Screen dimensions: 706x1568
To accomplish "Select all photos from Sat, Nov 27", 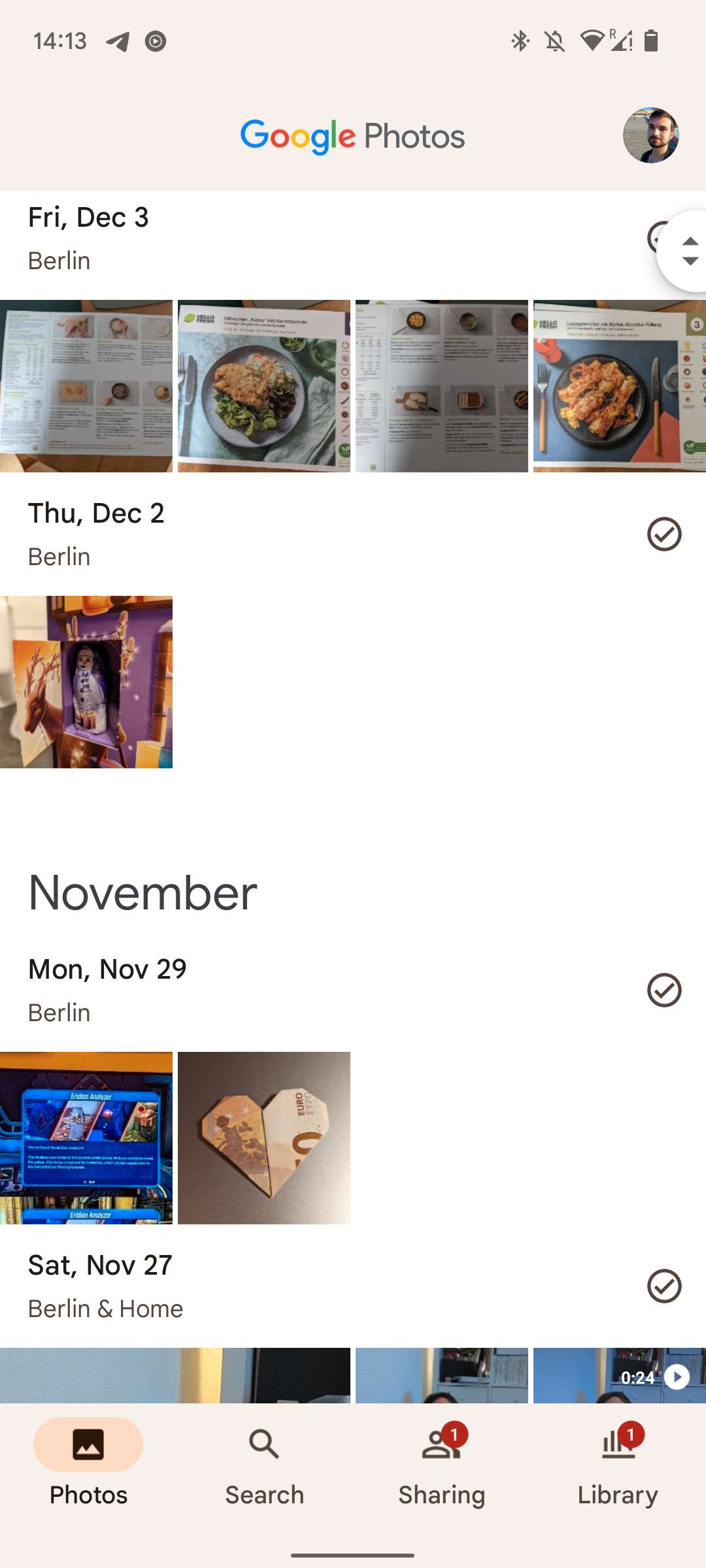I will [664, 1286].
